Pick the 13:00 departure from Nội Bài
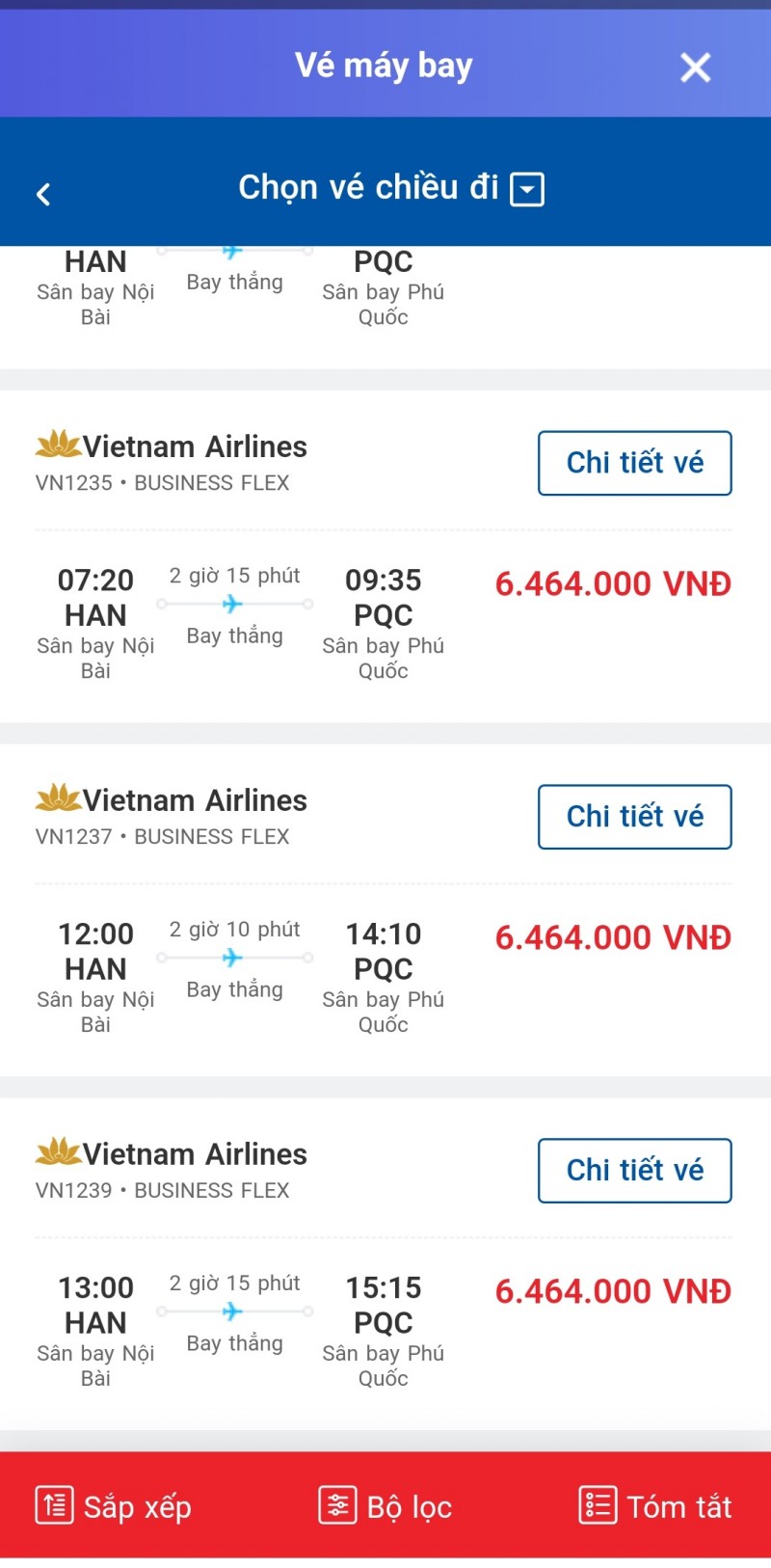 [384, 1325]
